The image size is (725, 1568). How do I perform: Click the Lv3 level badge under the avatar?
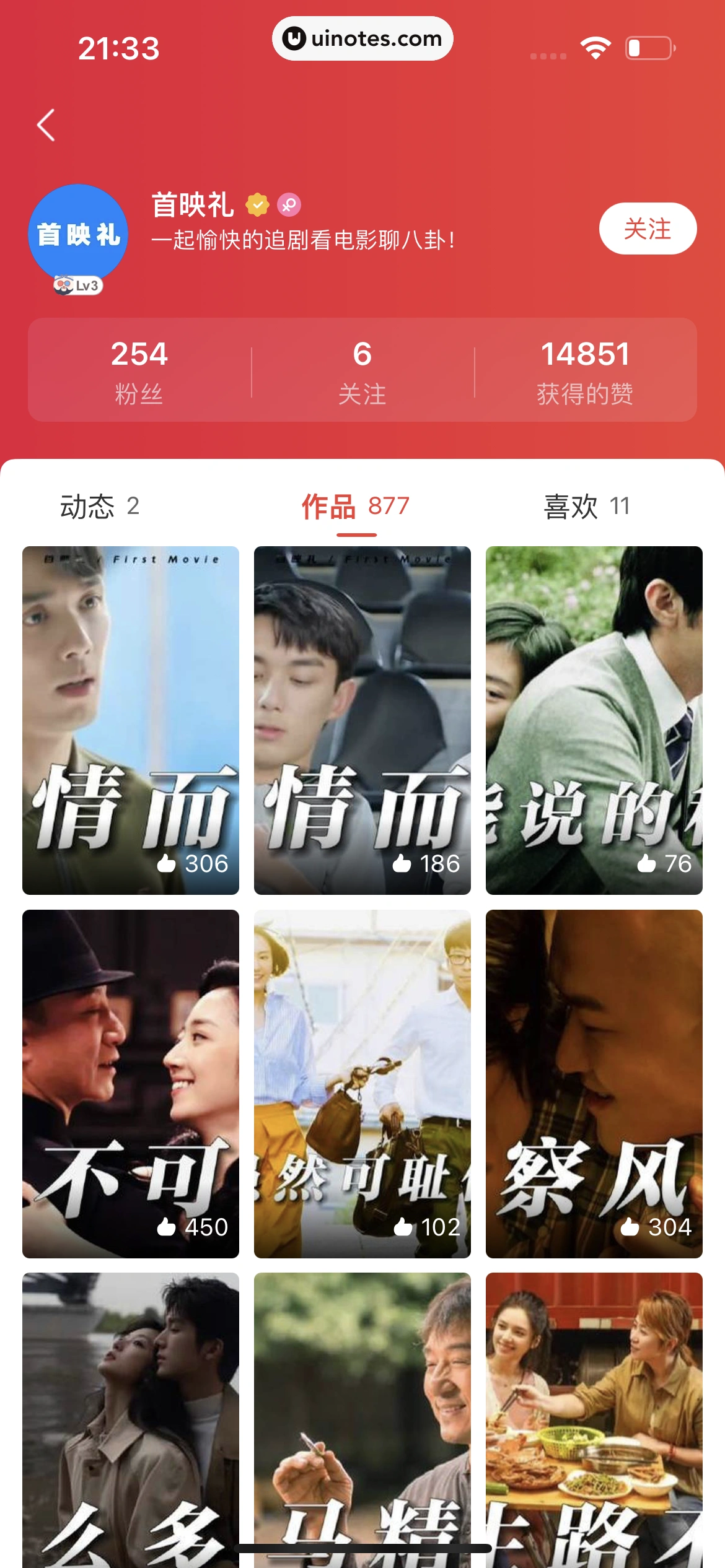coord(79,285)
